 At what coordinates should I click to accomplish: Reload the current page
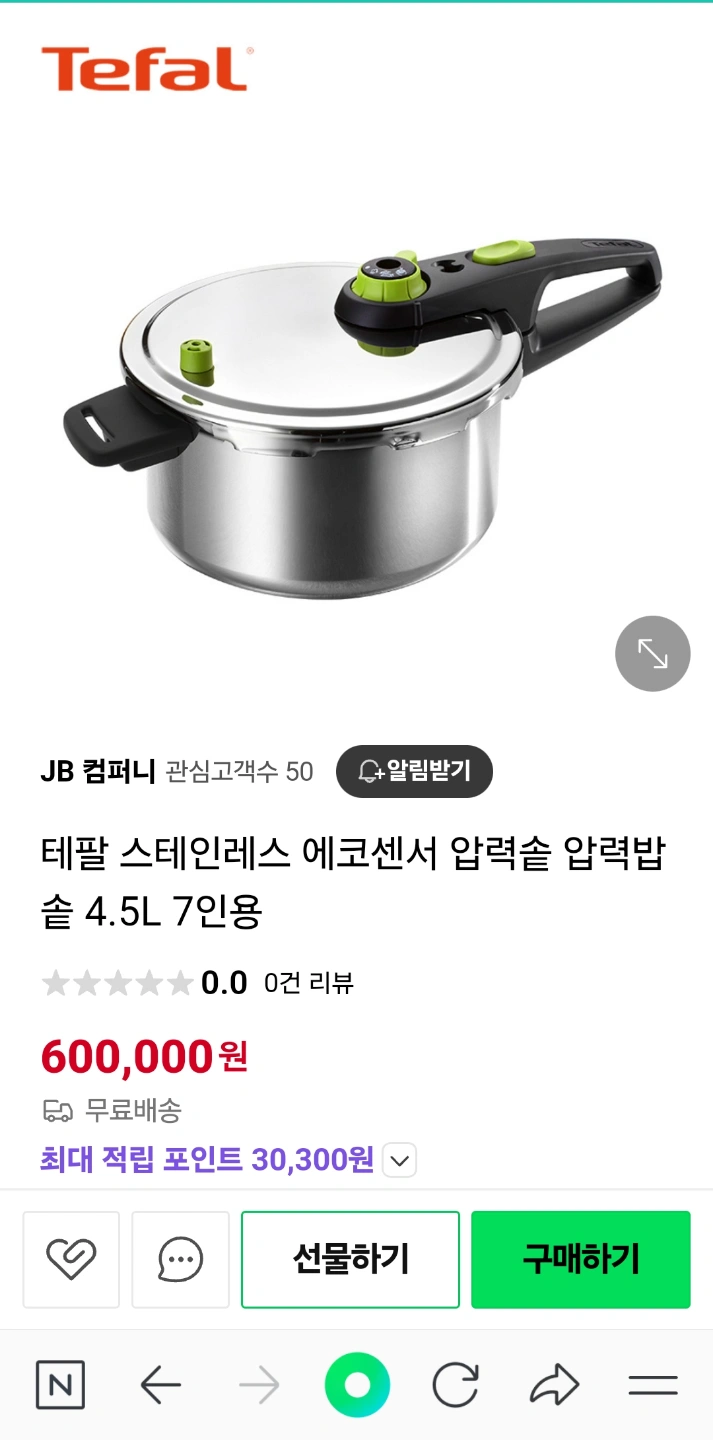pos(455,1386)
